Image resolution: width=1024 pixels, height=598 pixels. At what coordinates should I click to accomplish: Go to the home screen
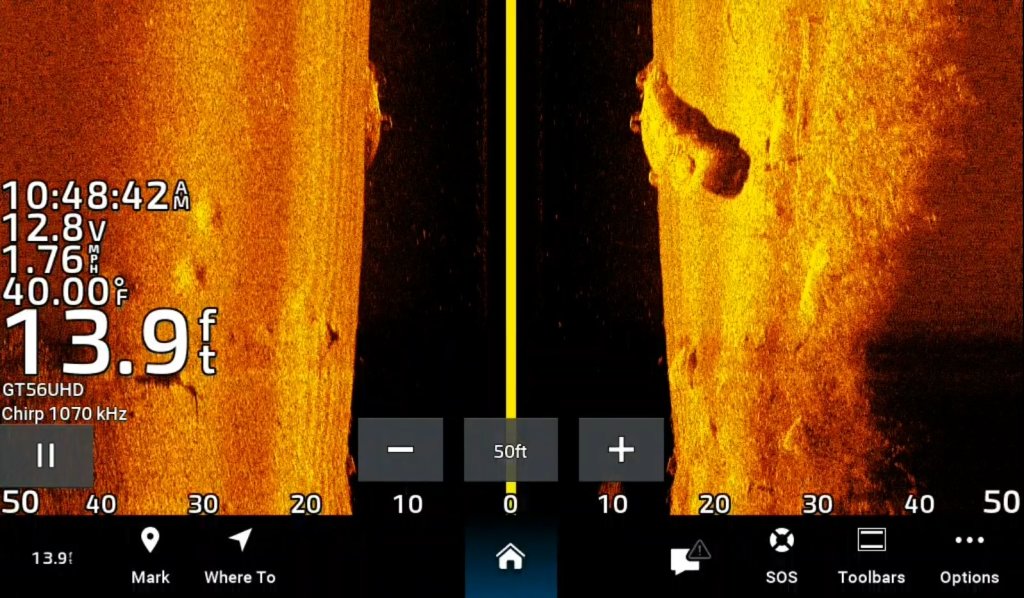pyautogui.click(x=510, y=557)
